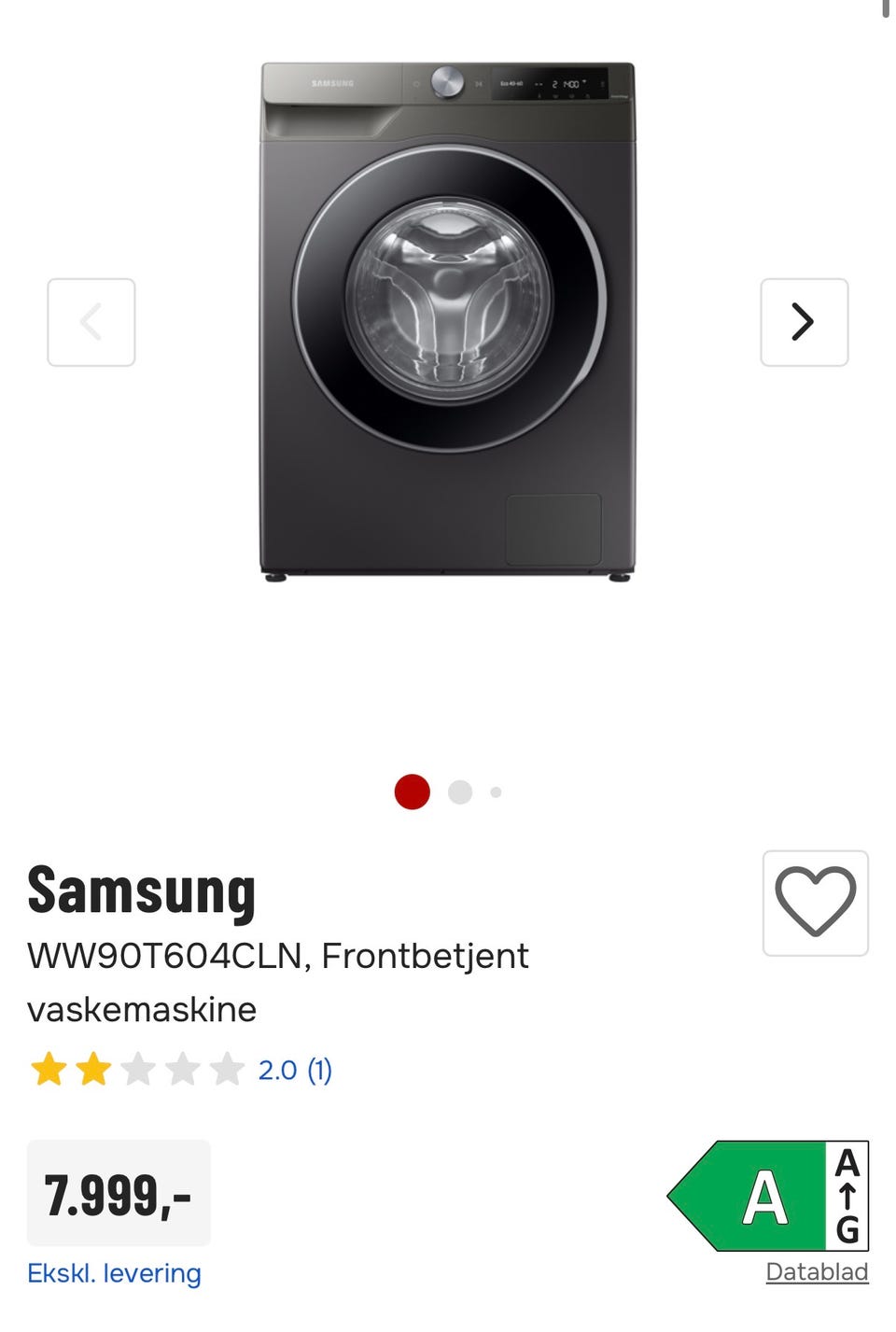896x1332 pixels.
Task: Click the washing machine product photo
Action: 448,317
